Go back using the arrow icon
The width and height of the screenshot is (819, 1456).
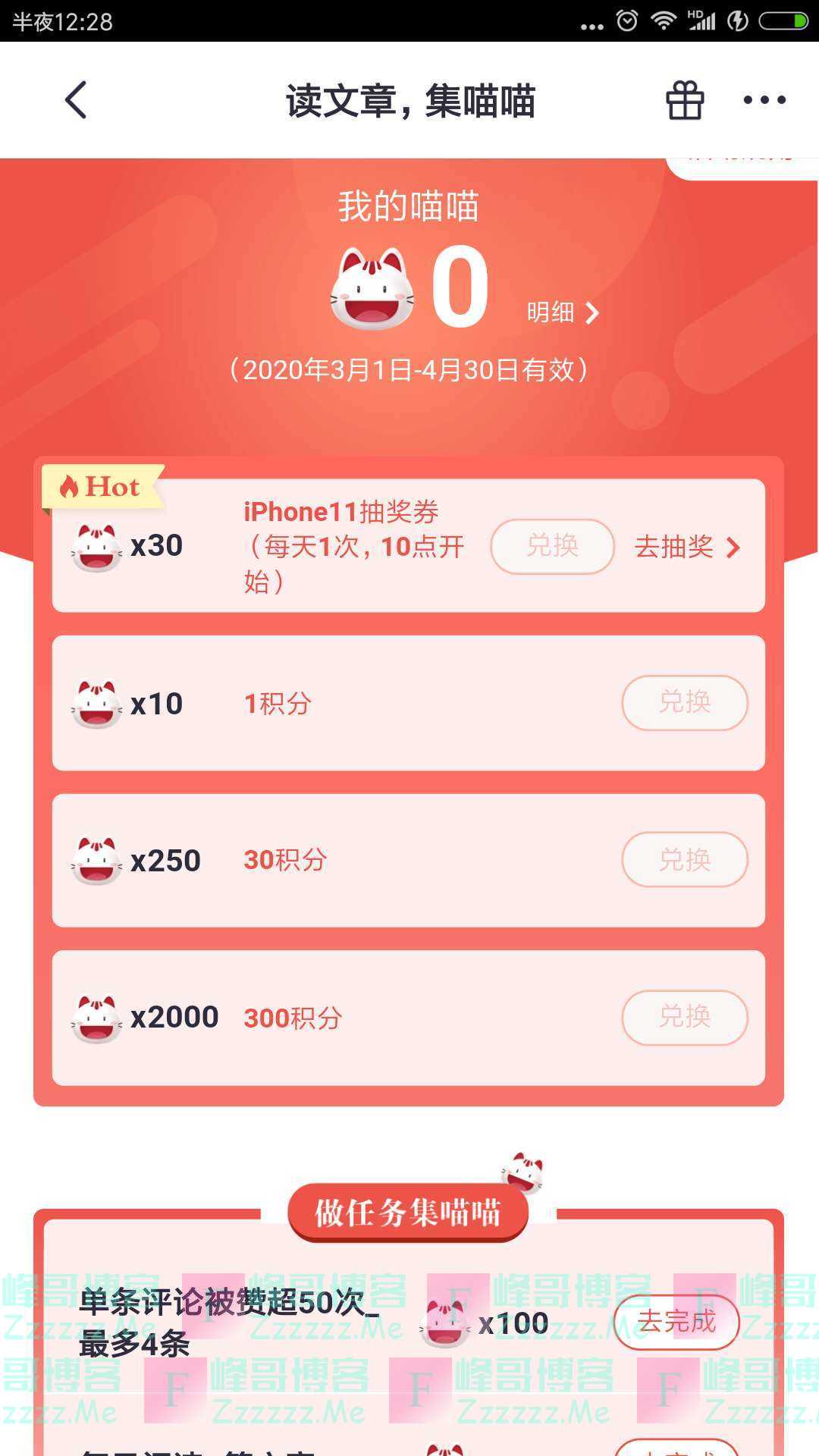coord(76,100)
